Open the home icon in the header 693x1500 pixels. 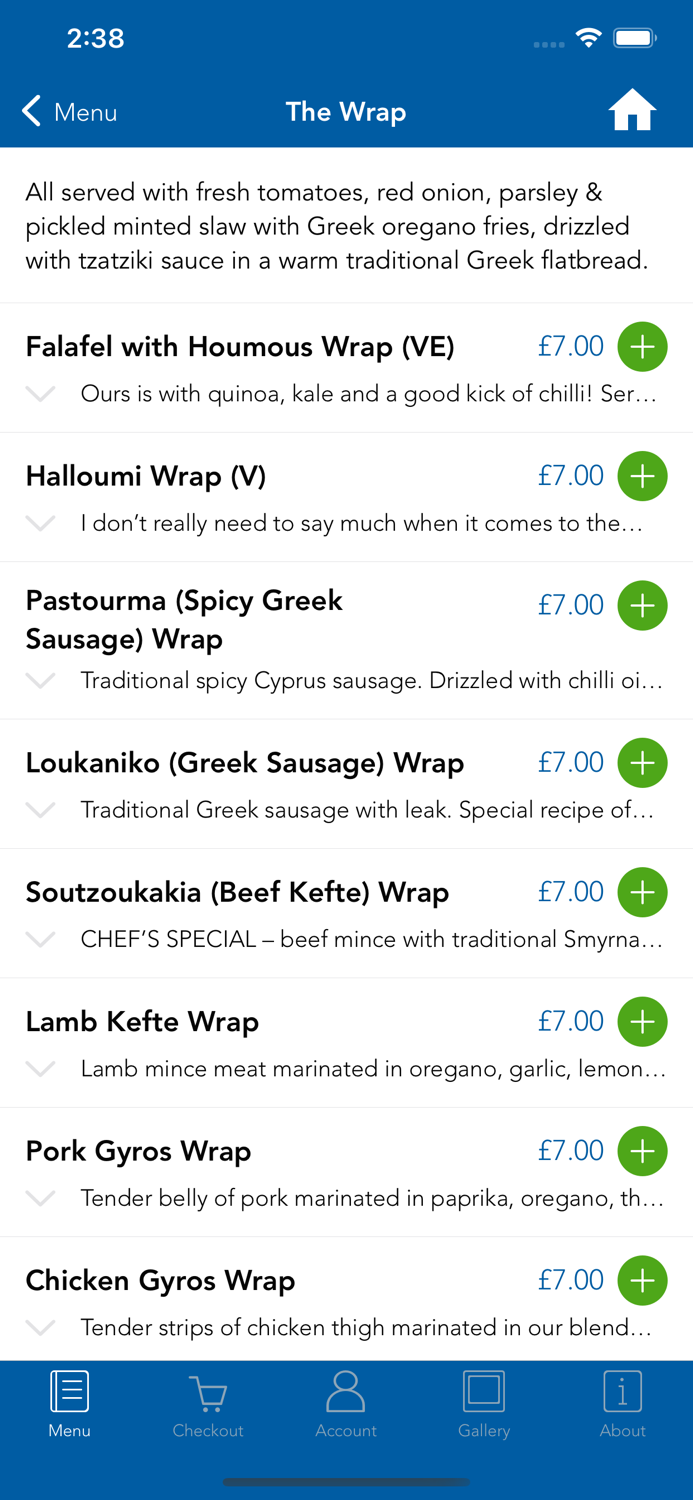[632, 111]
